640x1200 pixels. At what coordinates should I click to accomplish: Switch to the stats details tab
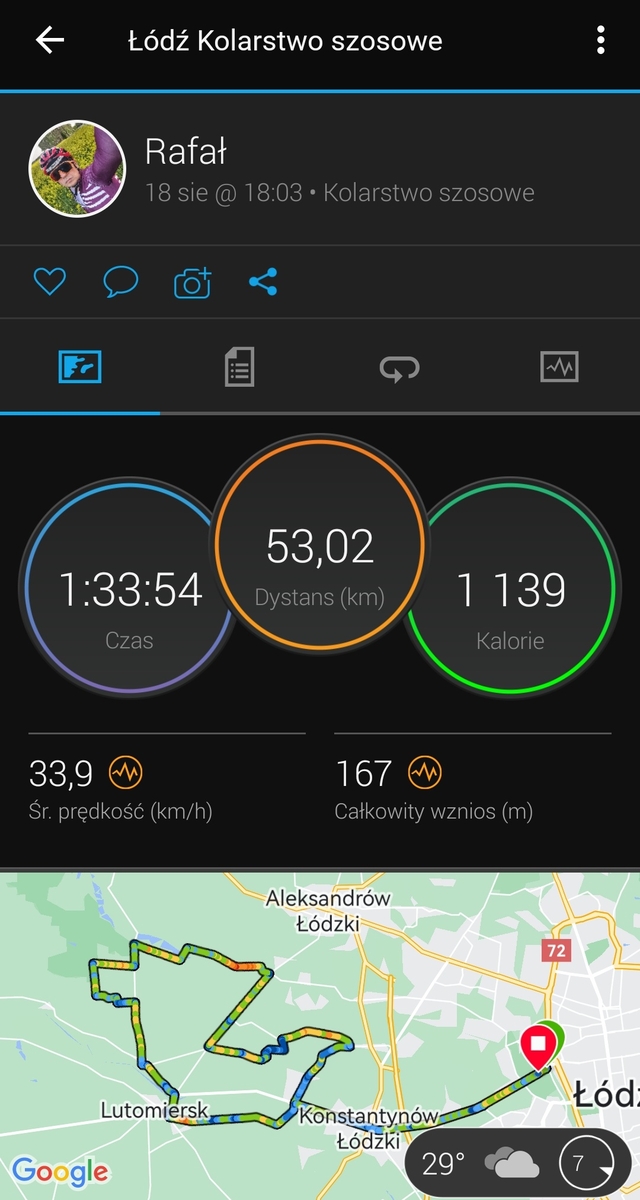[x=240, y=367]
